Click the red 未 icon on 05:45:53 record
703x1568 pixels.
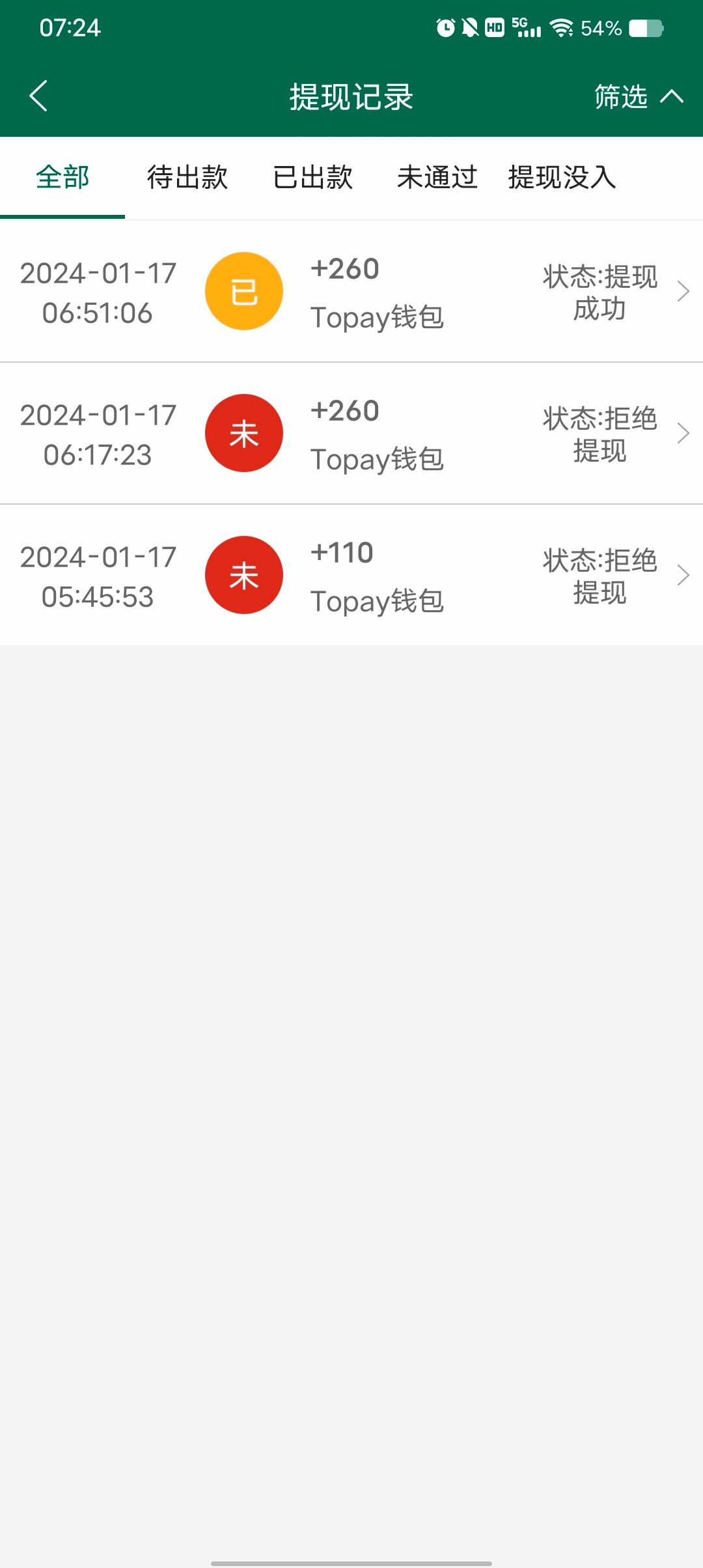[x=244, y=574]
